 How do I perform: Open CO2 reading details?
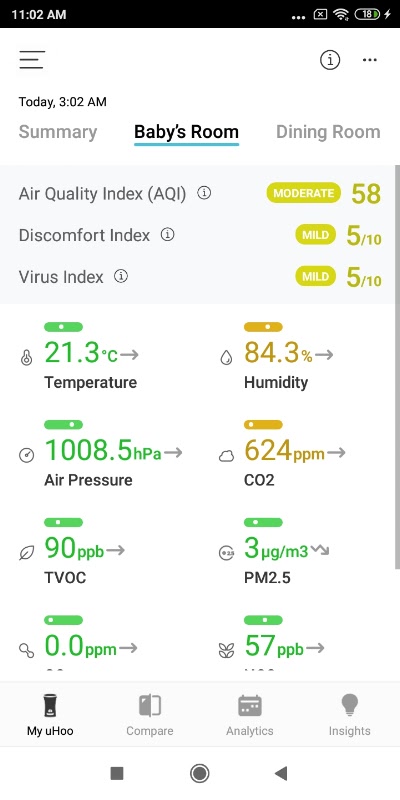pyautogui.click(x=282, y=454)
